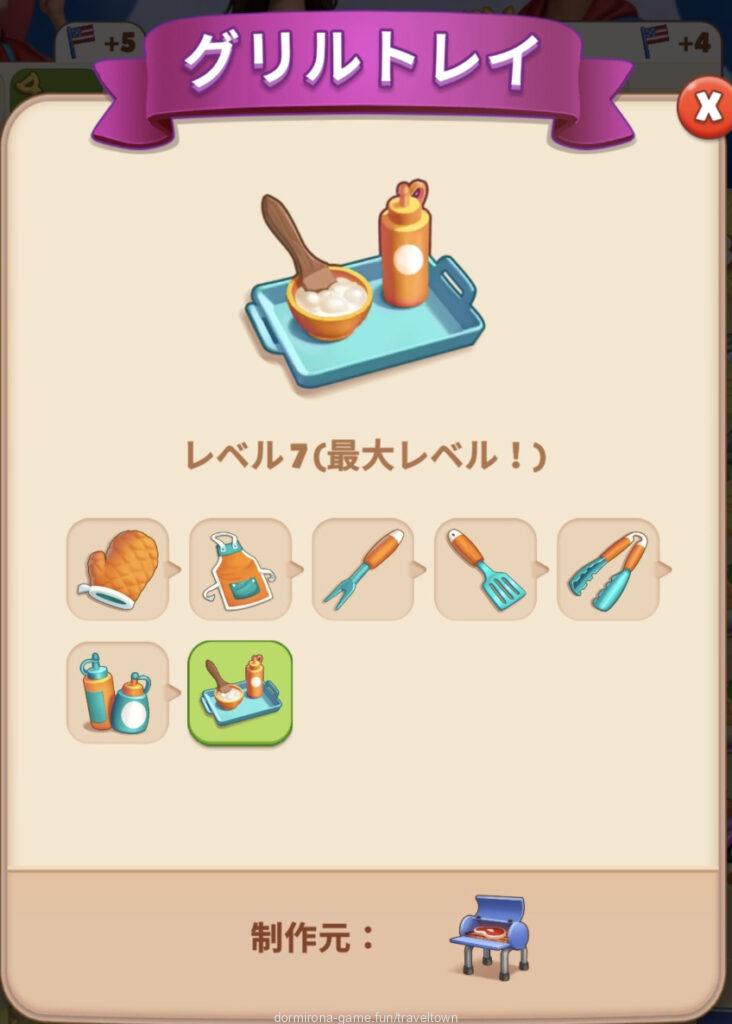Select the oven mitt item
The image size is (732, 1024).
tap(118, 569)
